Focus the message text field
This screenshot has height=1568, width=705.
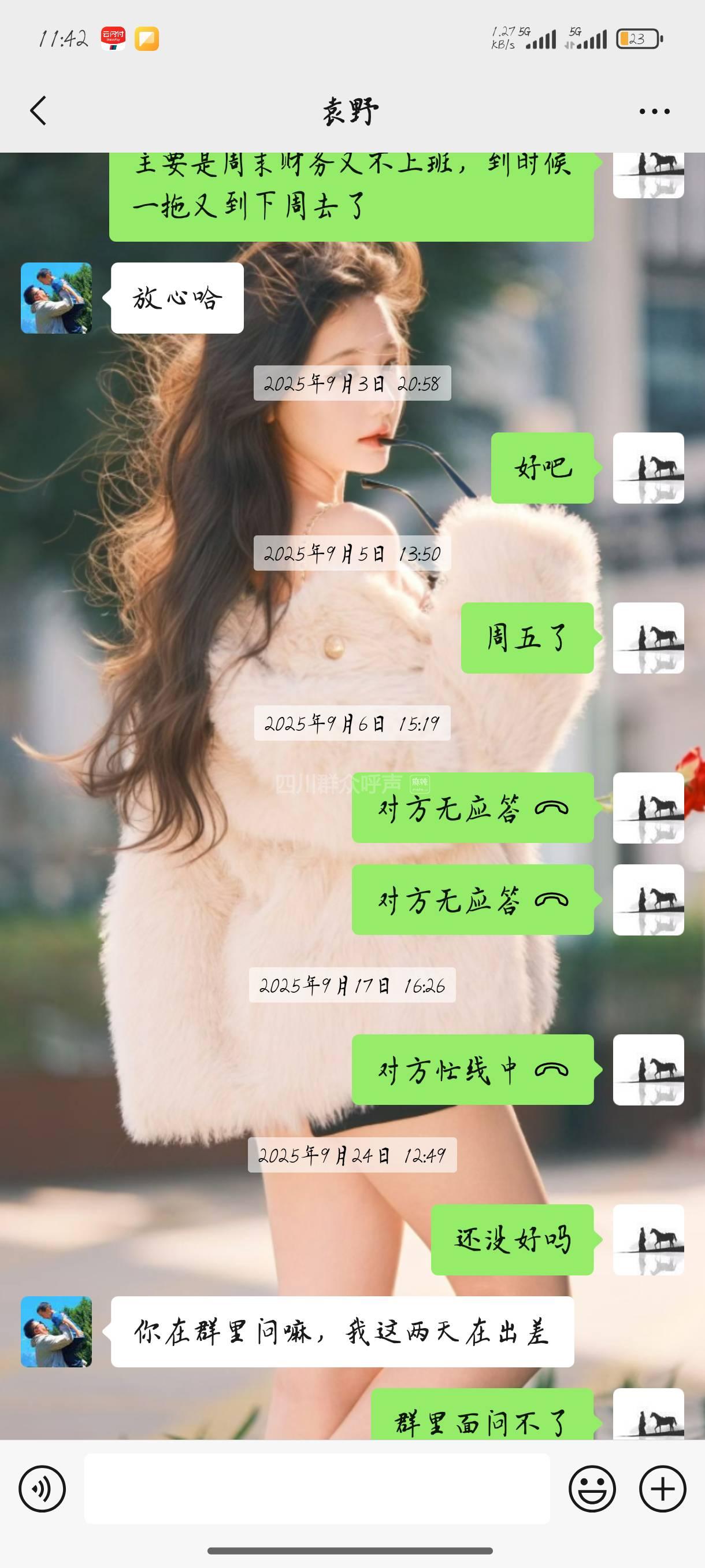click(x=316, y=1489)
